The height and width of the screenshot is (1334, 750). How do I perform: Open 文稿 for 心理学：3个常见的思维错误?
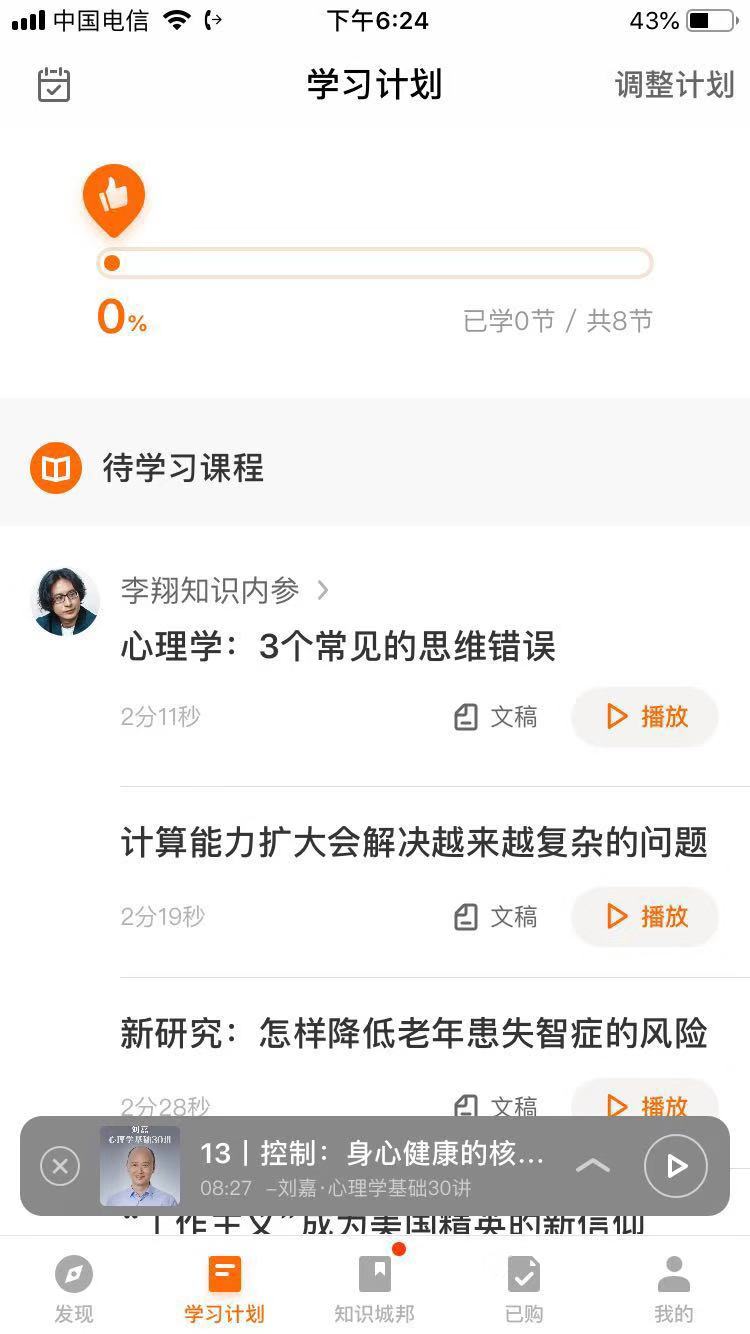496,717
